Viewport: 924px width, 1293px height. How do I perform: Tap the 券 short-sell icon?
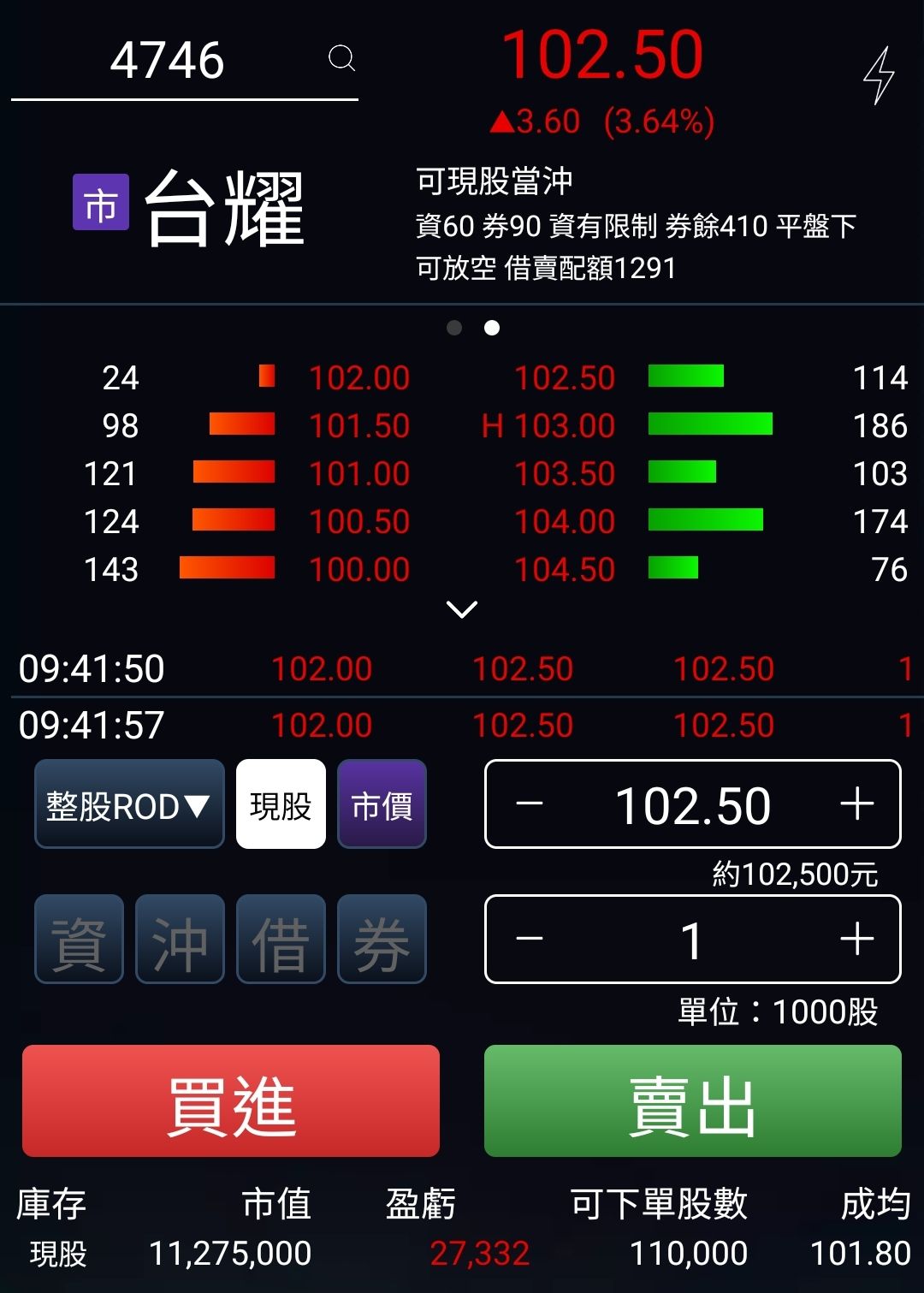click(381, 939)
